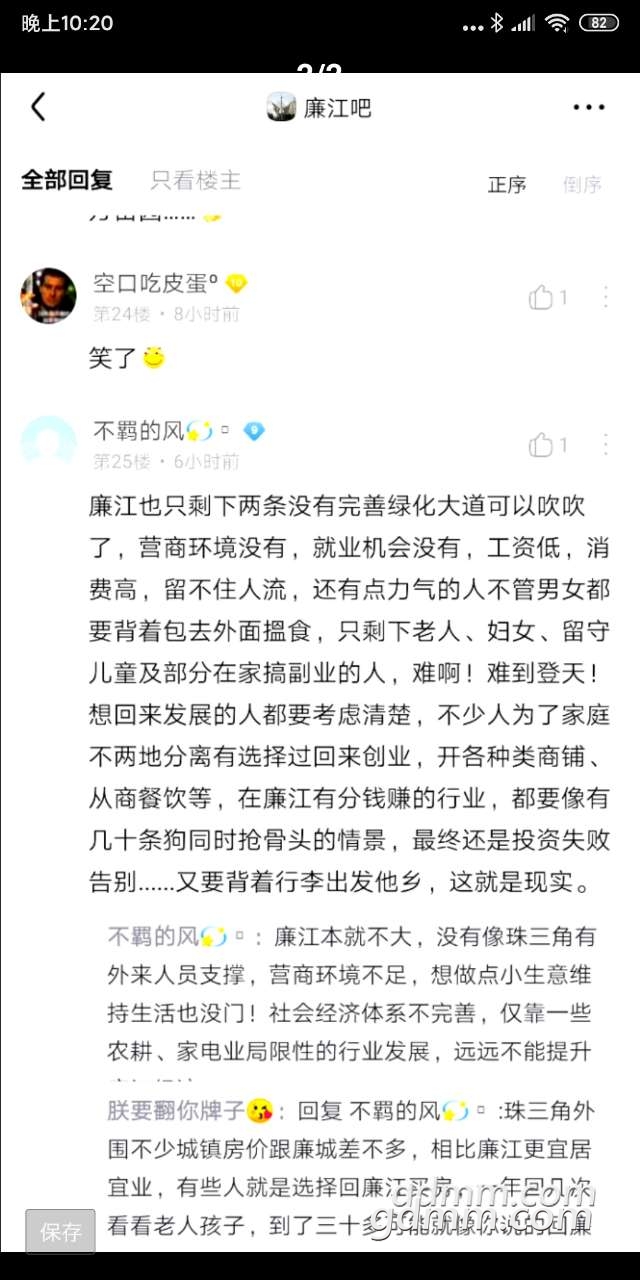Open the top-right overflow menu

tap(588, 108)
